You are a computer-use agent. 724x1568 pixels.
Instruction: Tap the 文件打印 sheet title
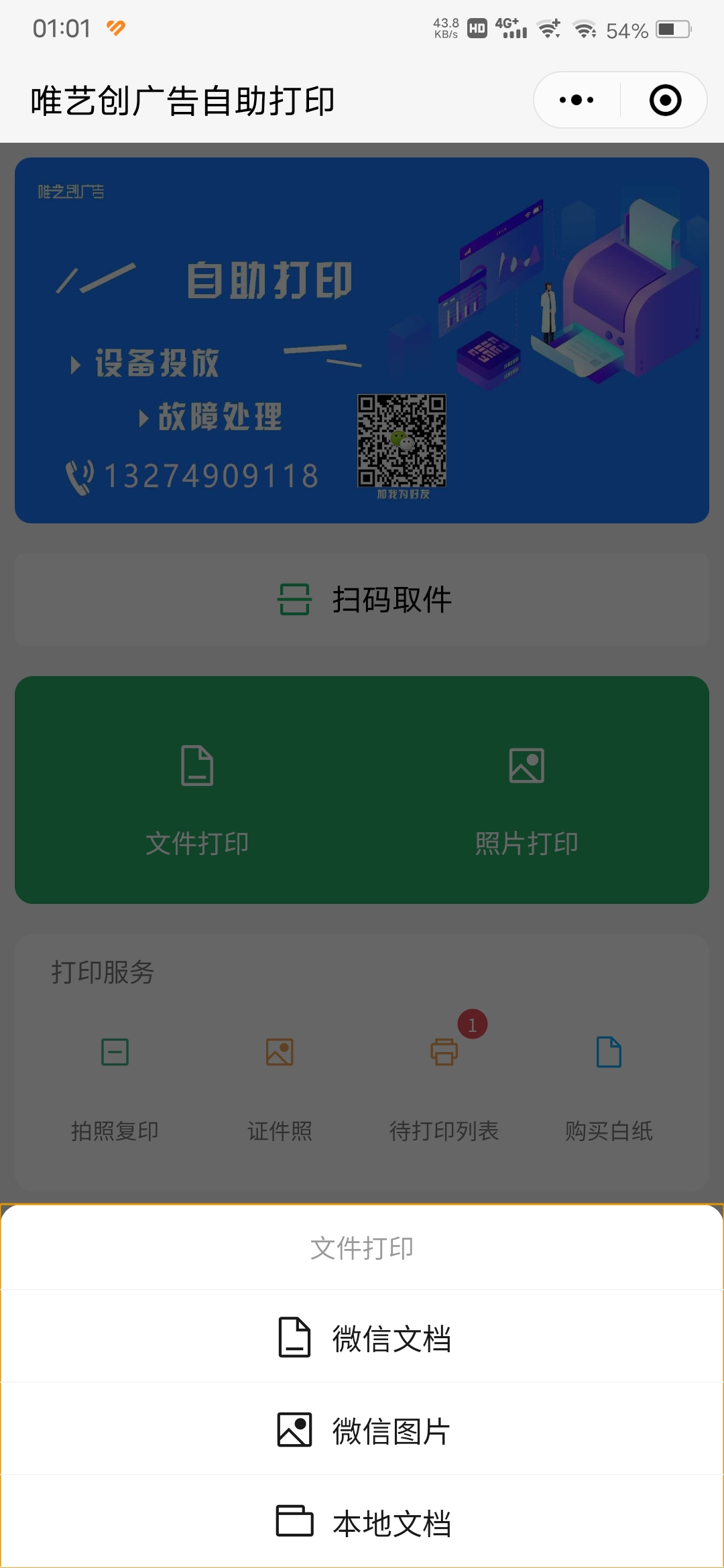point(362,1248)
